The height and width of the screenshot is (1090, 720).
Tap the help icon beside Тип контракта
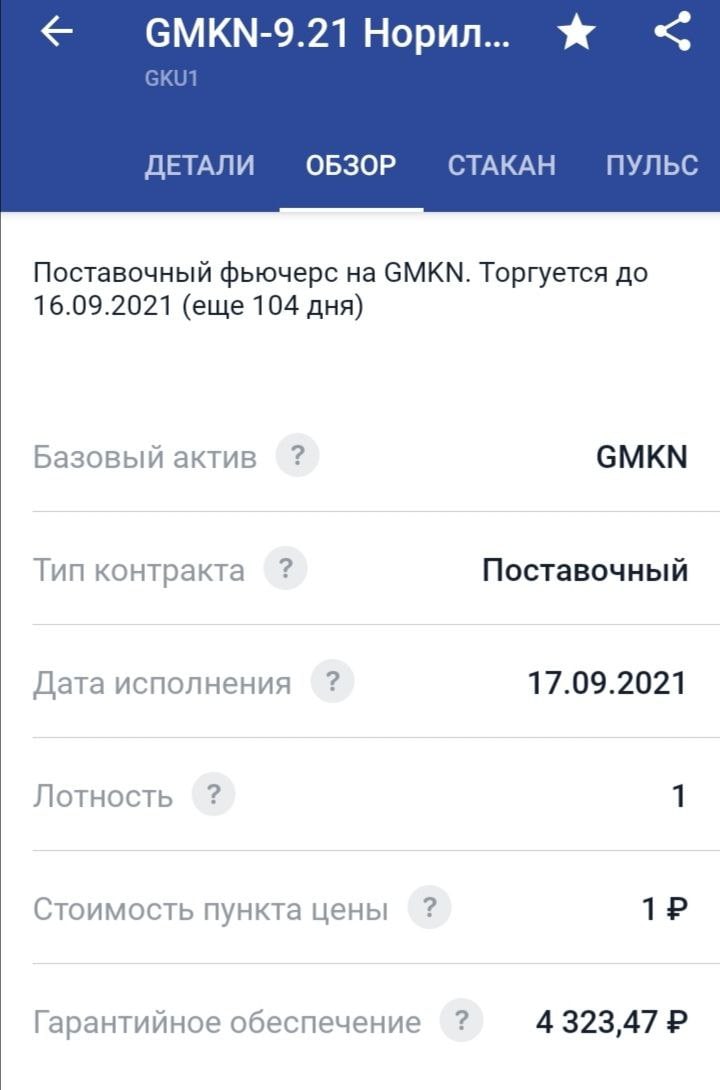coord(285,570)
